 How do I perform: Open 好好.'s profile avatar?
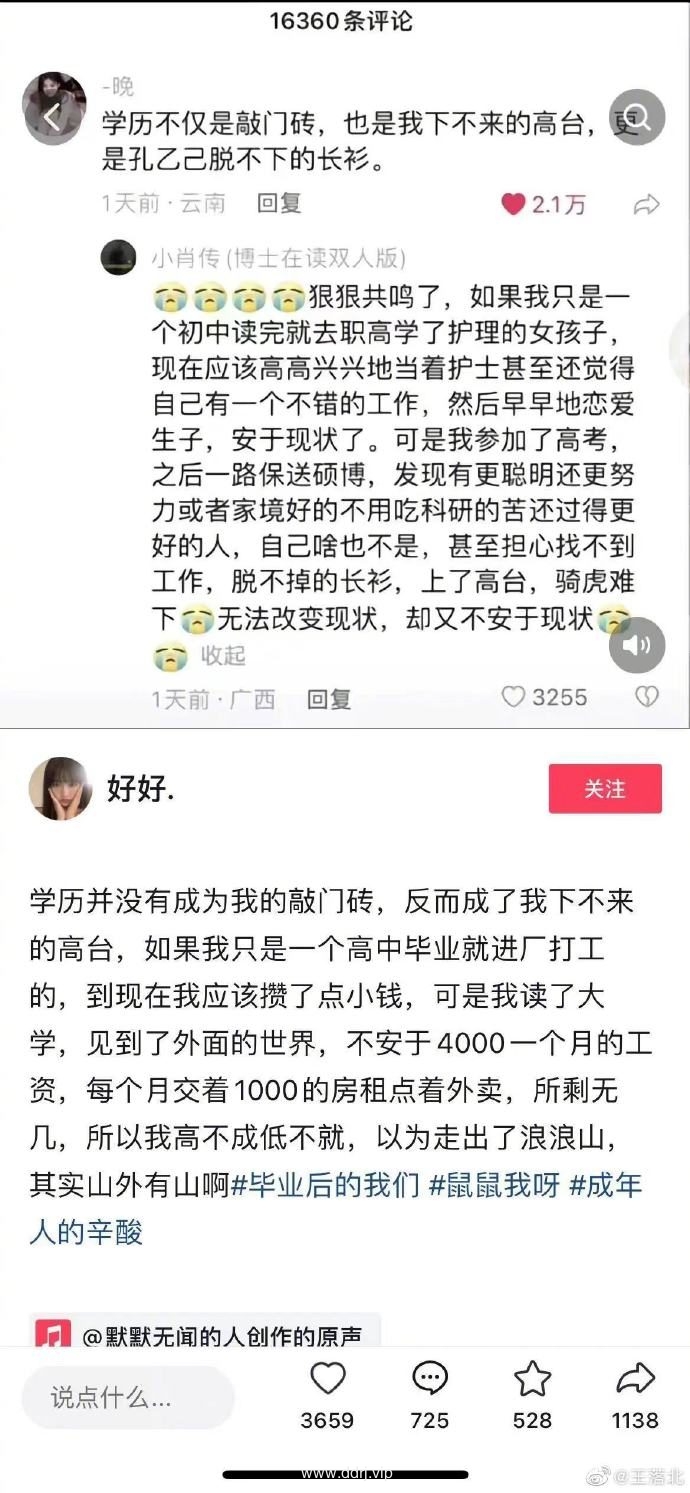pyautogui.click(x=61, y=789)
